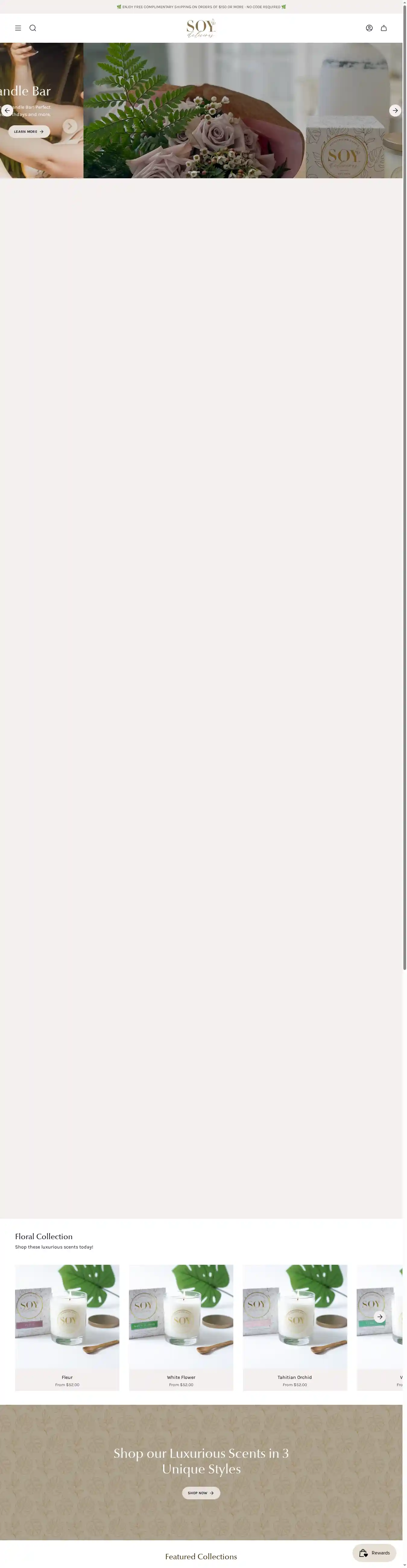Show the next hero slide
407x1568 pixels.
[x=395, y=110]
